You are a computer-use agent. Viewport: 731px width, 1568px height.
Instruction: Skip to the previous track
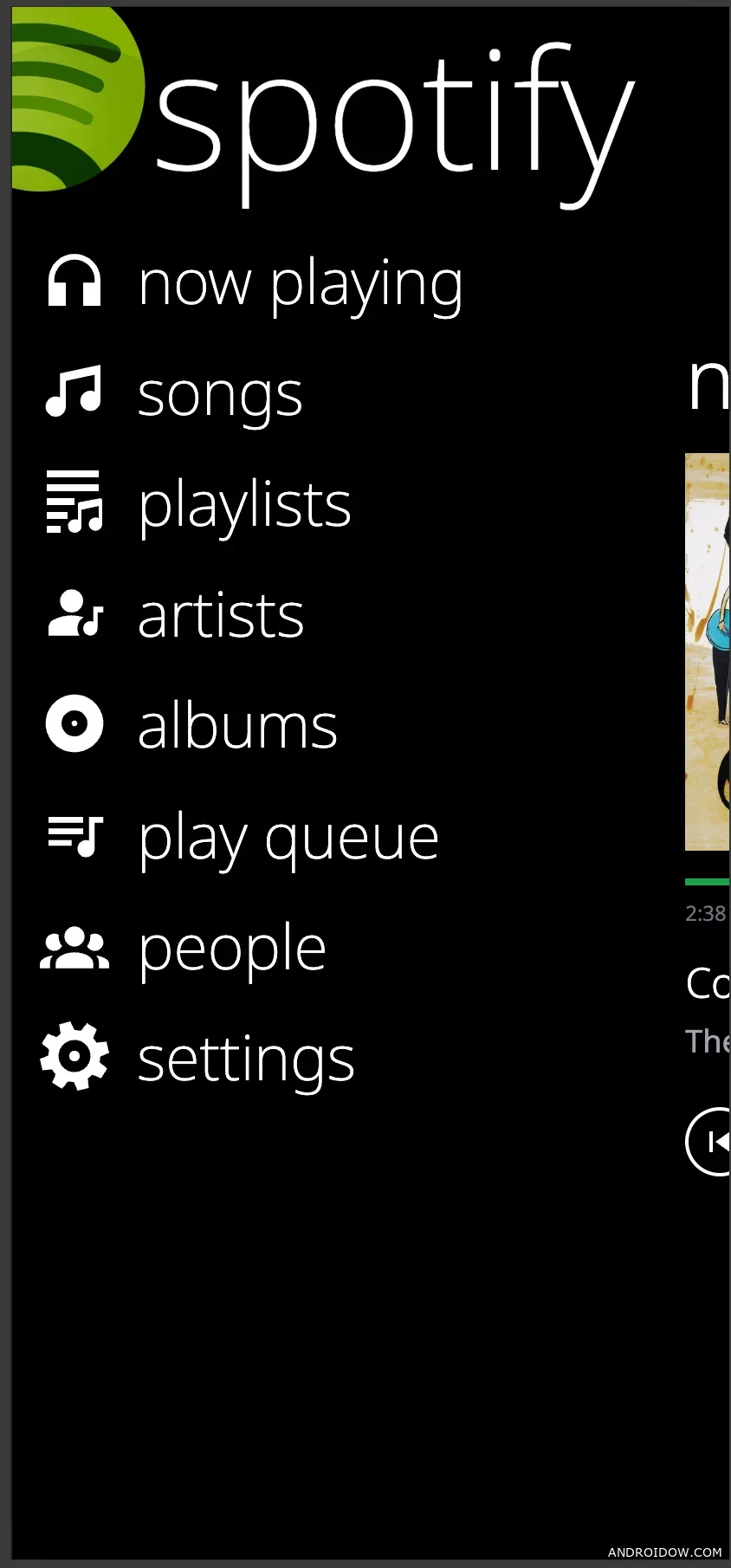[708, 1142]
